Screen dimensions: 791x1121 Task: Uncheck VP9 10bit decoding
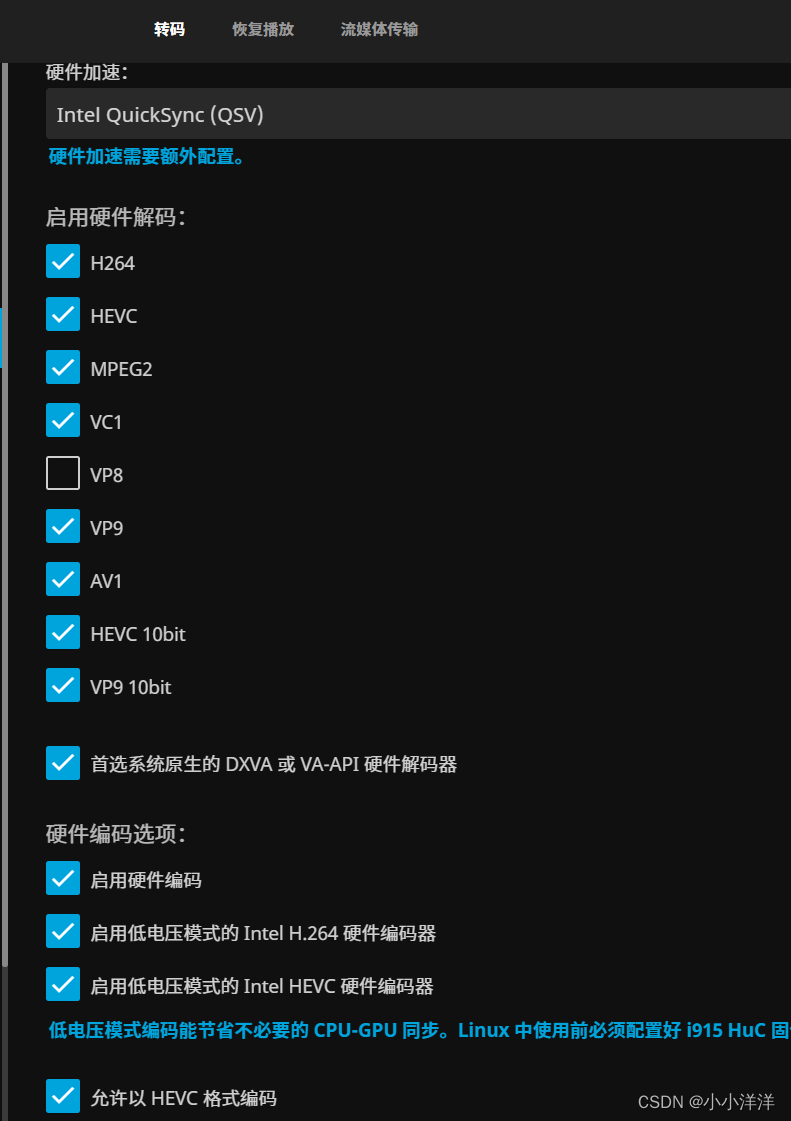[62, 685]
